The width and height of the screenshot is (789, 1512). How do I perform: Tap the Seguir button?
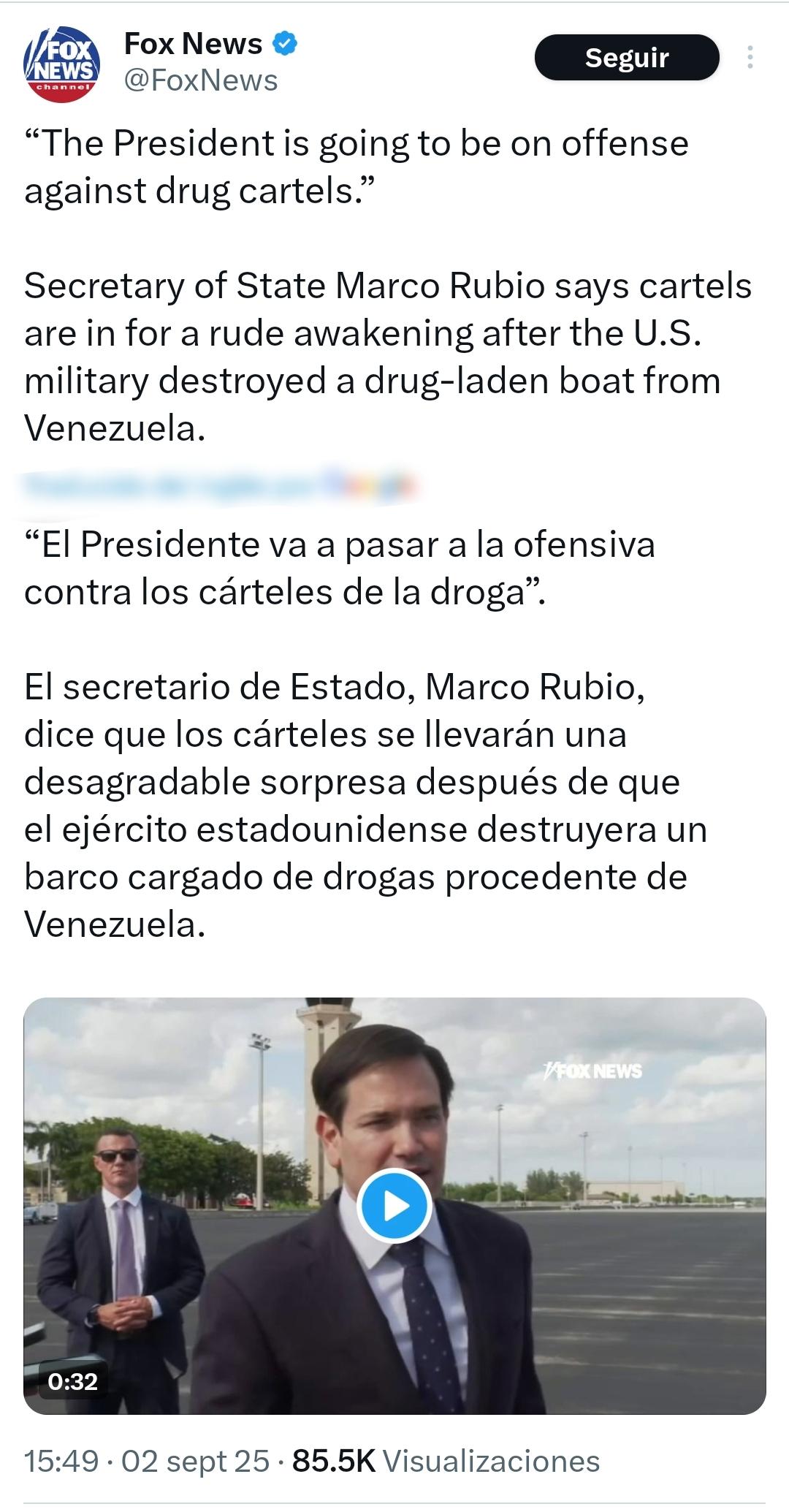[626, 58]
